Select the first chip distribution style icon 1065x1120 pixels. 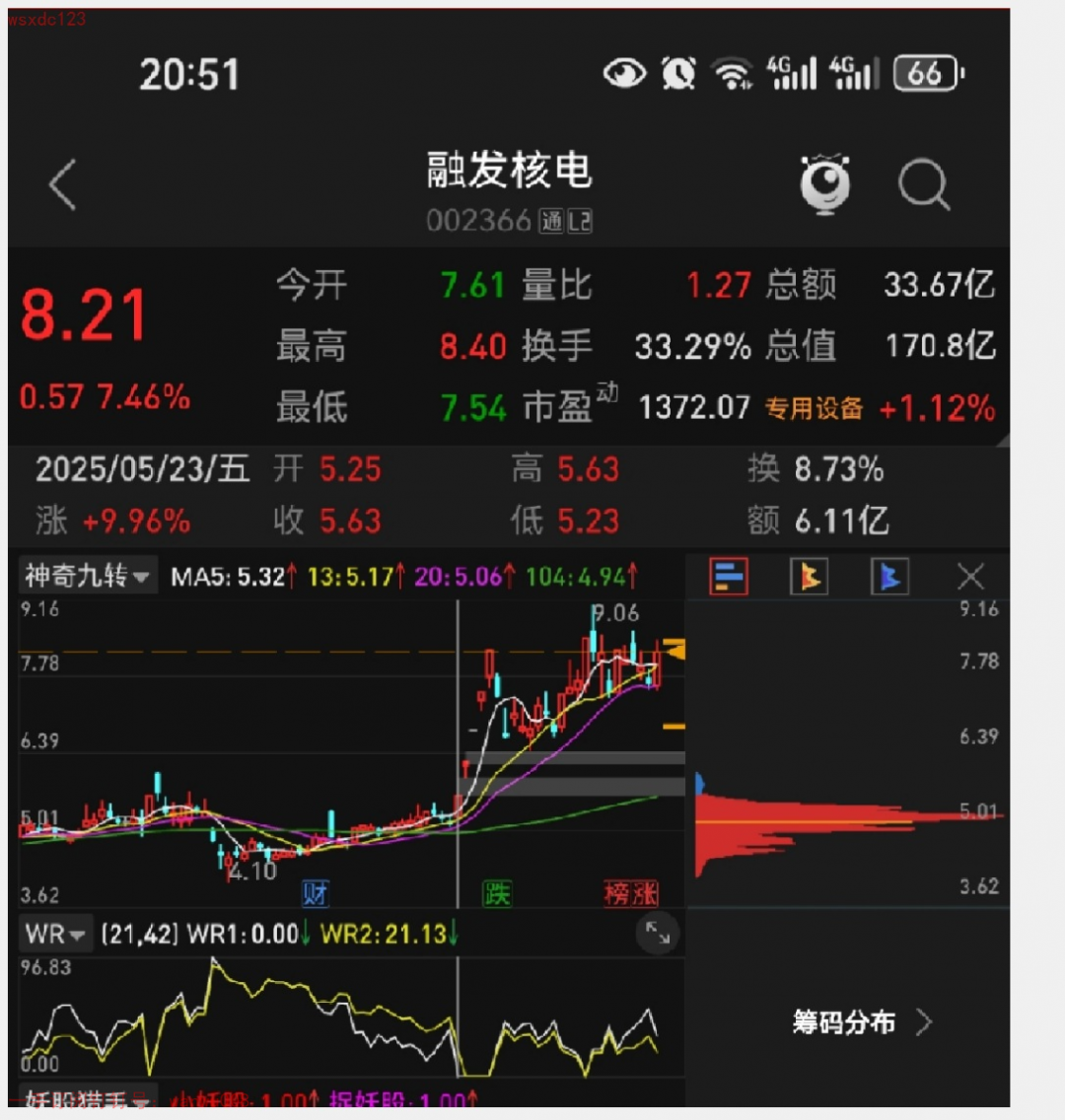point(729,577)
